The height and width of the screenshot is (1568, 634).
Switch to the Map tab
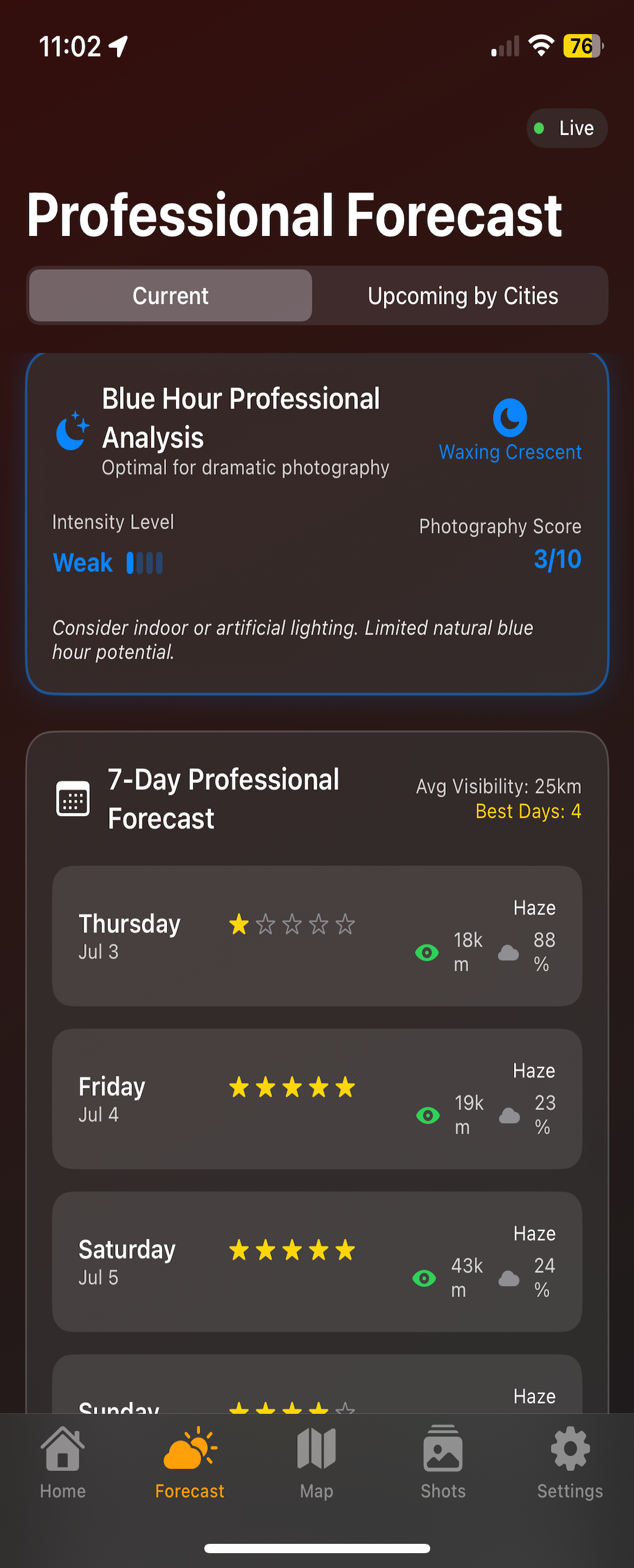click(x=316, y=1463)
